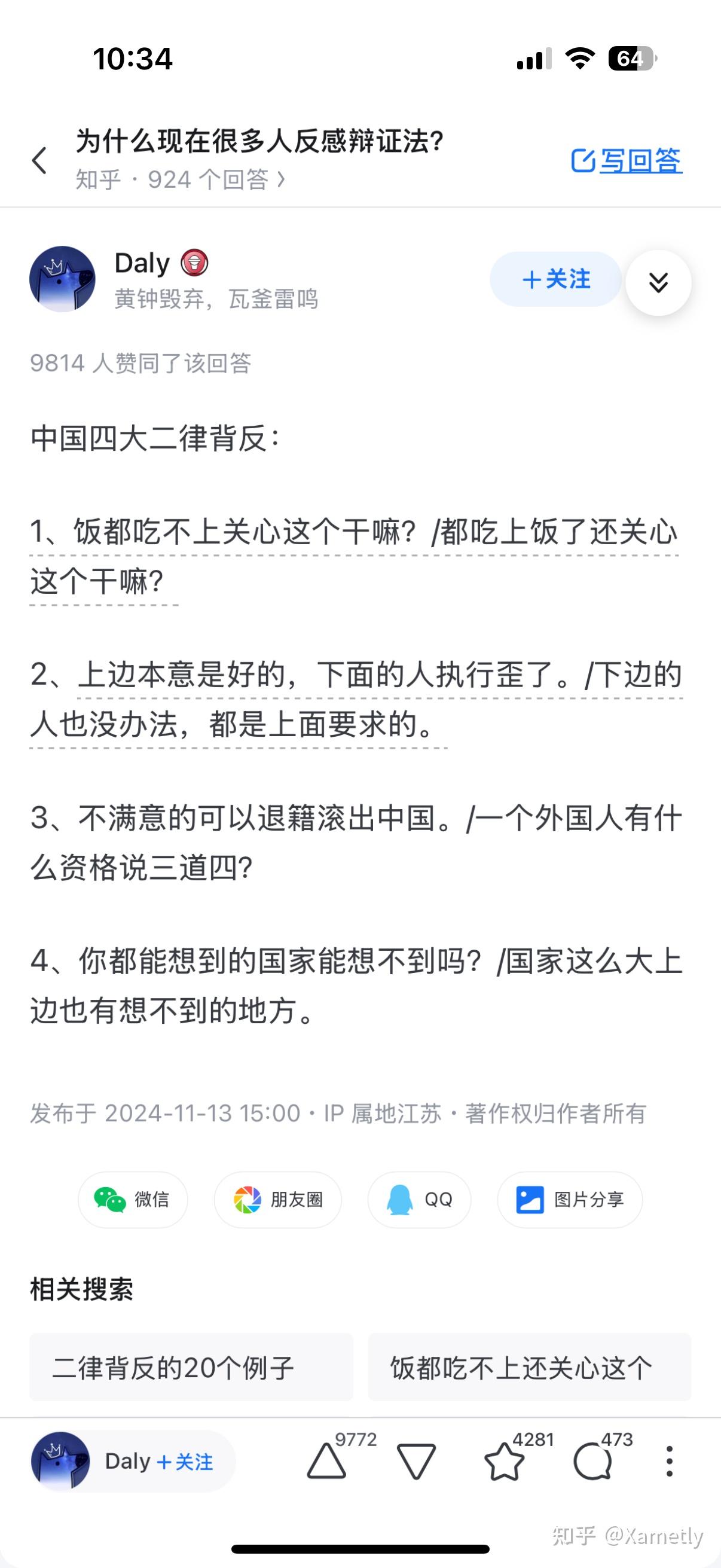Tap the double-chevron collapse button
Viewport: 721px width, 1568px height.
coord(658,282)
